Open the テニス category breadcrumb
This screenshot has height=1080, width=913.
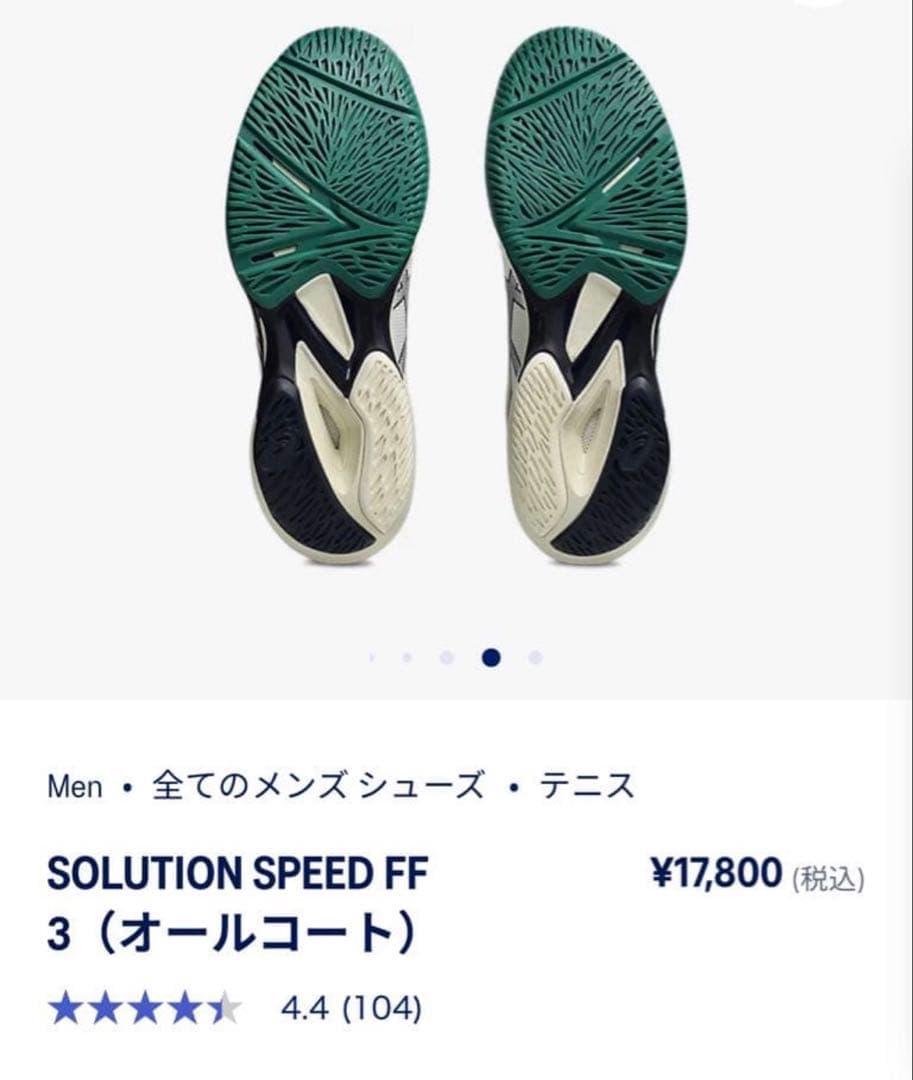coord(588,787)
